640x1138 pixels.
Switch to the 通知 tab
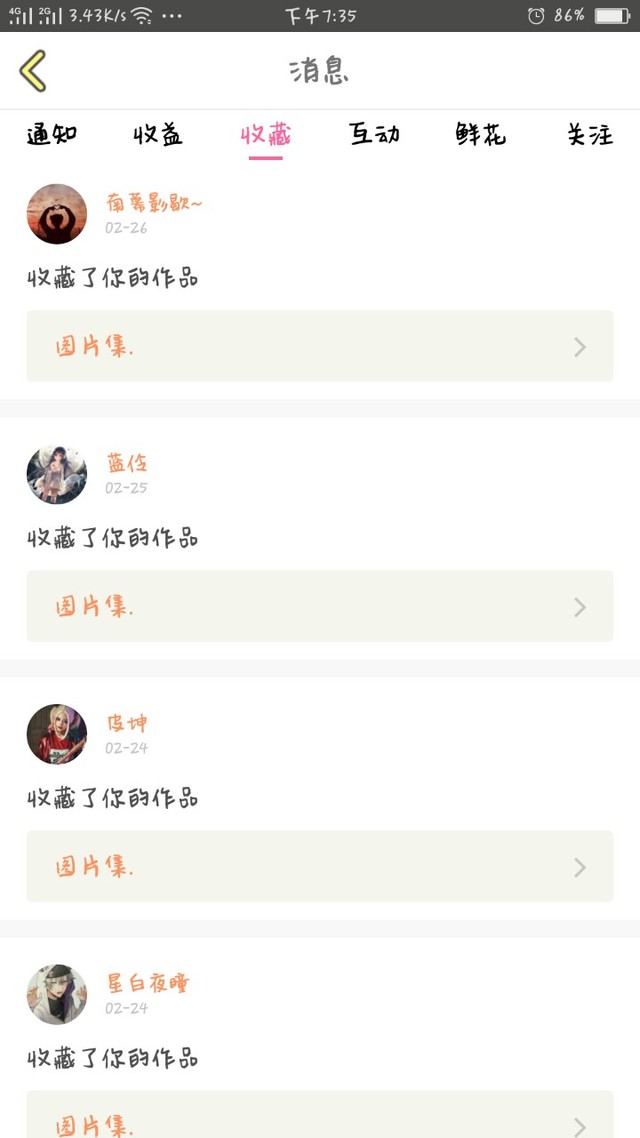point(52,135)
